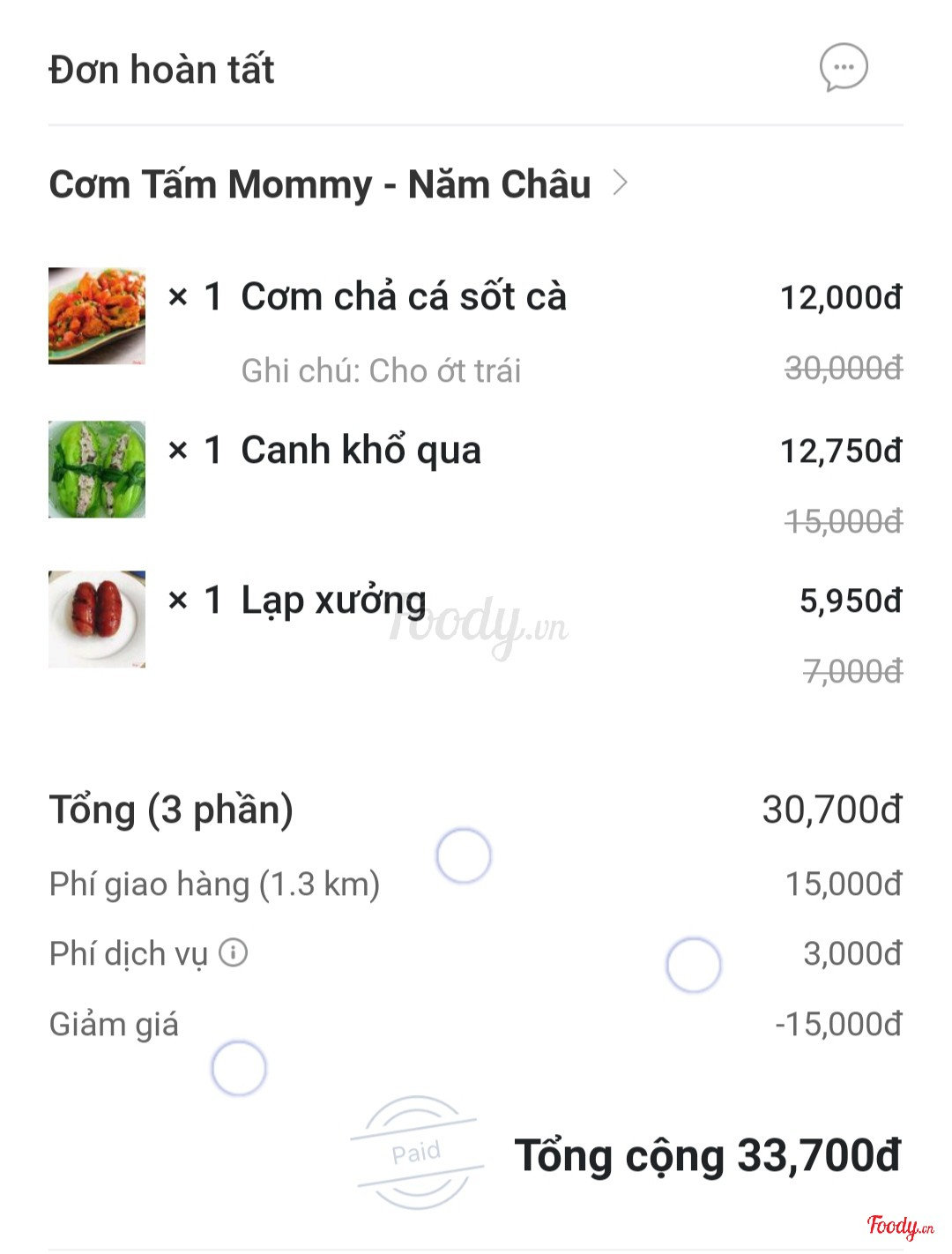Viewport: 952px width, 1254px height.
Task: Open the chat bubble icon
Action: point(844,67)
